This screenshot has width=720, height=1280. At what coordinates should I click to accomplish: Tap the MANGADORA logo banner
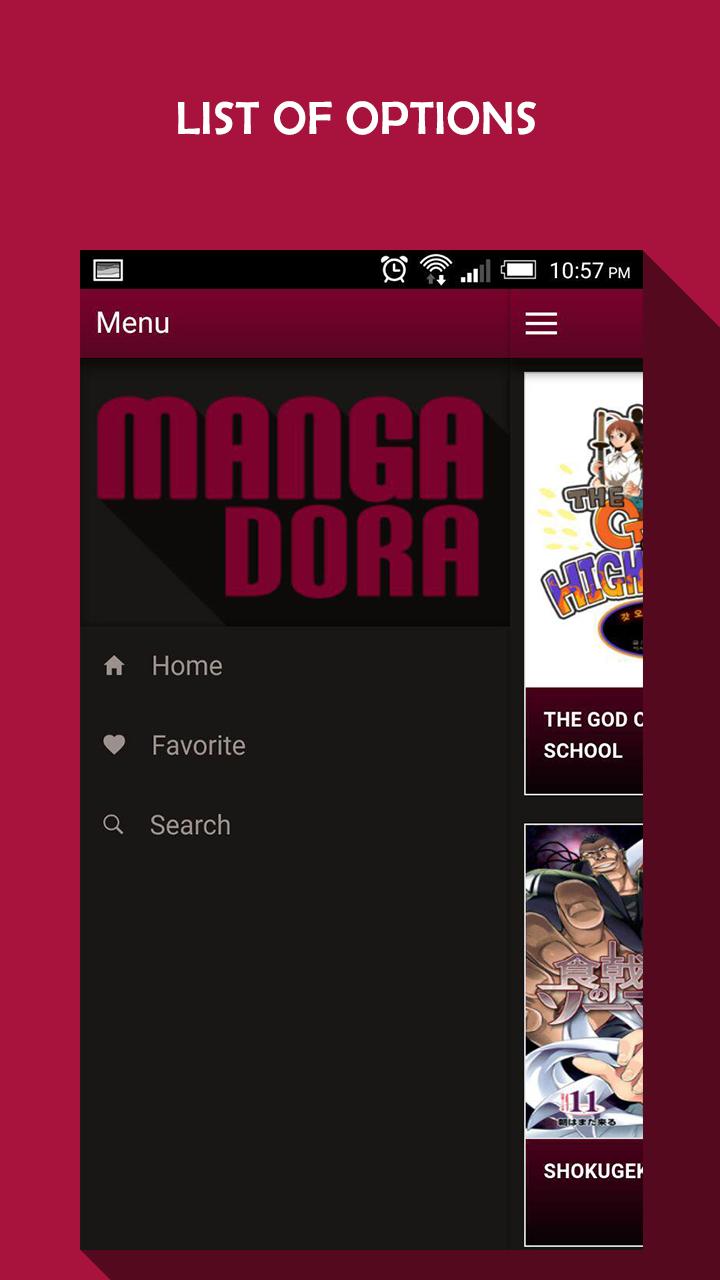[x=296, y=493]
